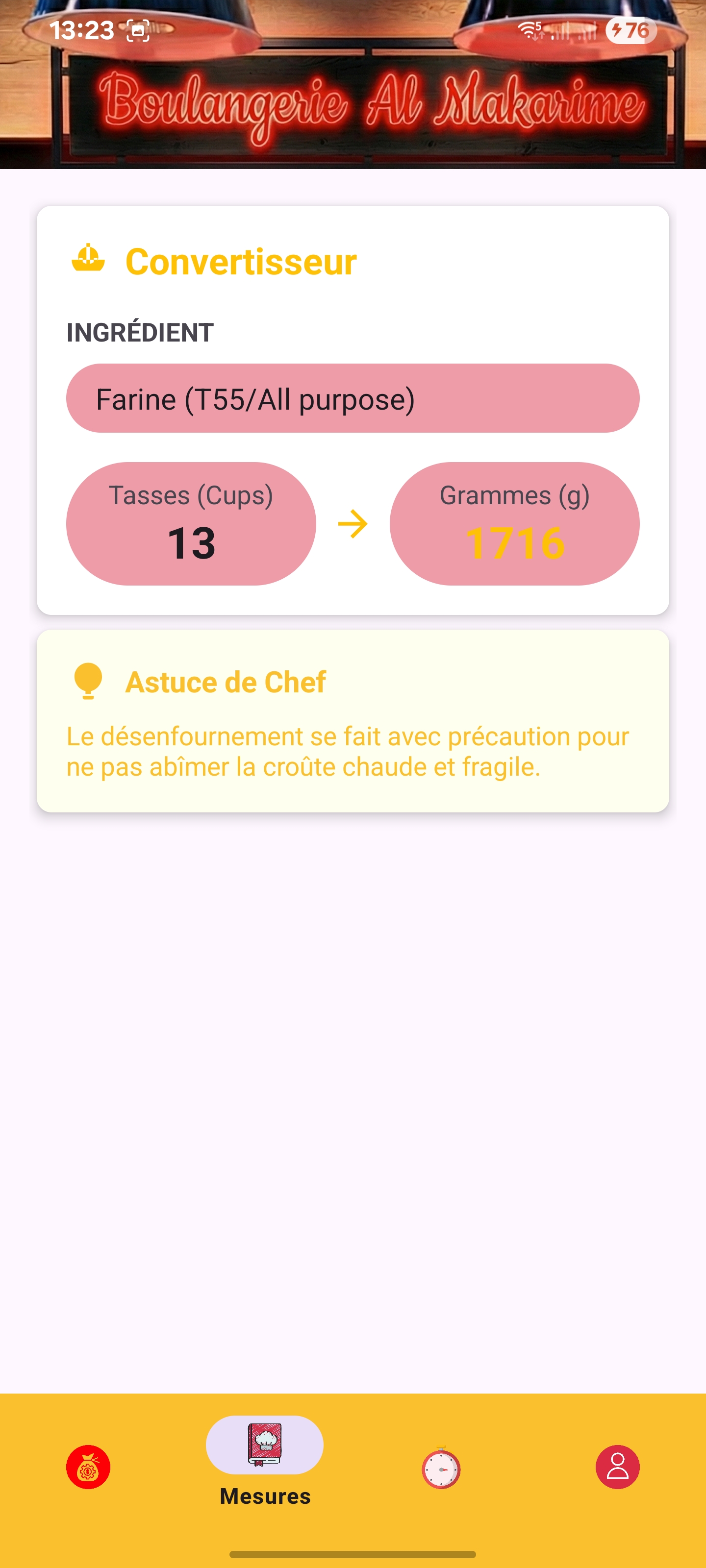
Task: Open the profile section from the navigation bar
Action: (x=618, y=1467)
